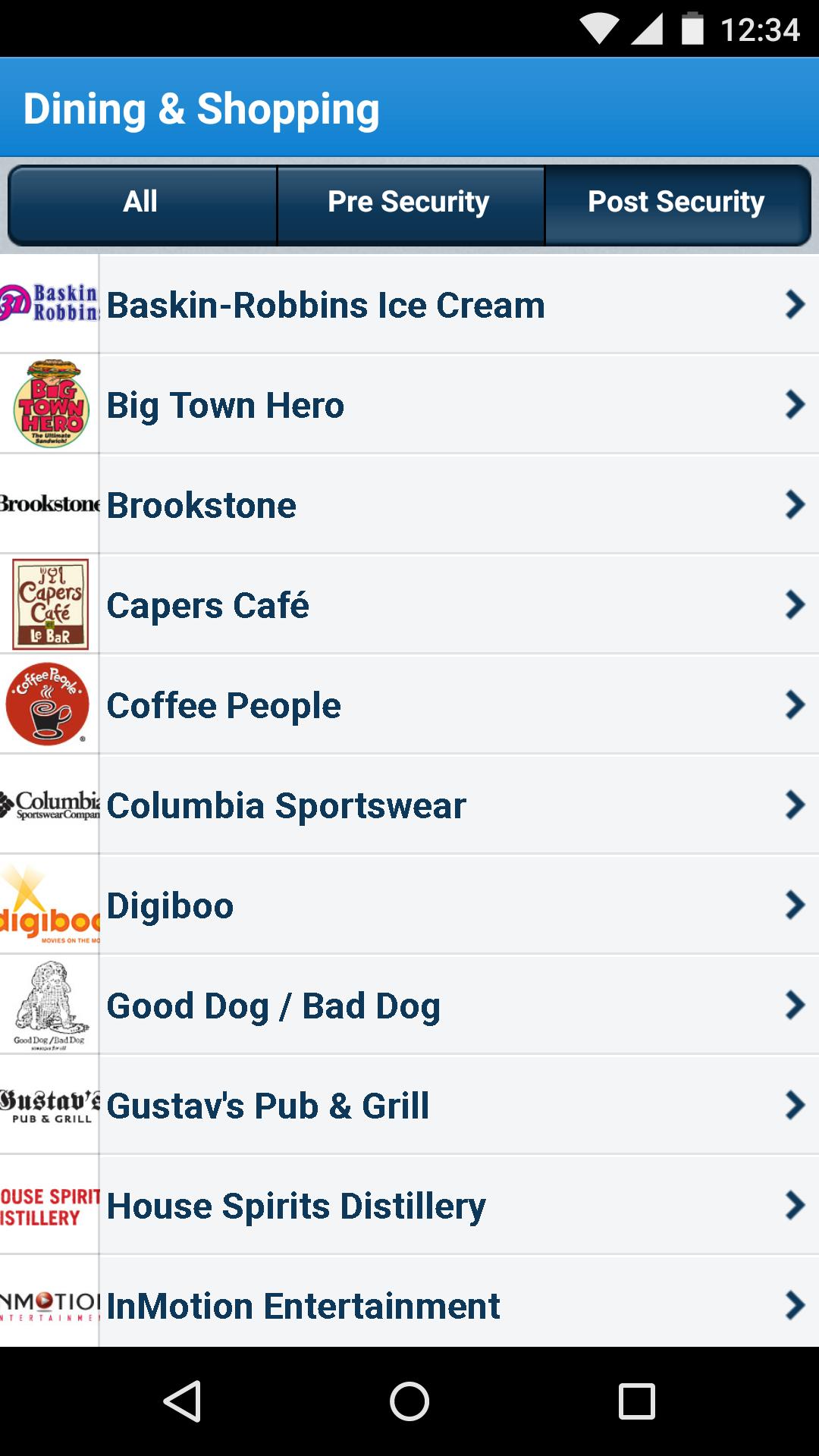This screenshot has width=819, height=1456.
Task: Open Gustav's Pub & Grill
Action: point(409,1106)
